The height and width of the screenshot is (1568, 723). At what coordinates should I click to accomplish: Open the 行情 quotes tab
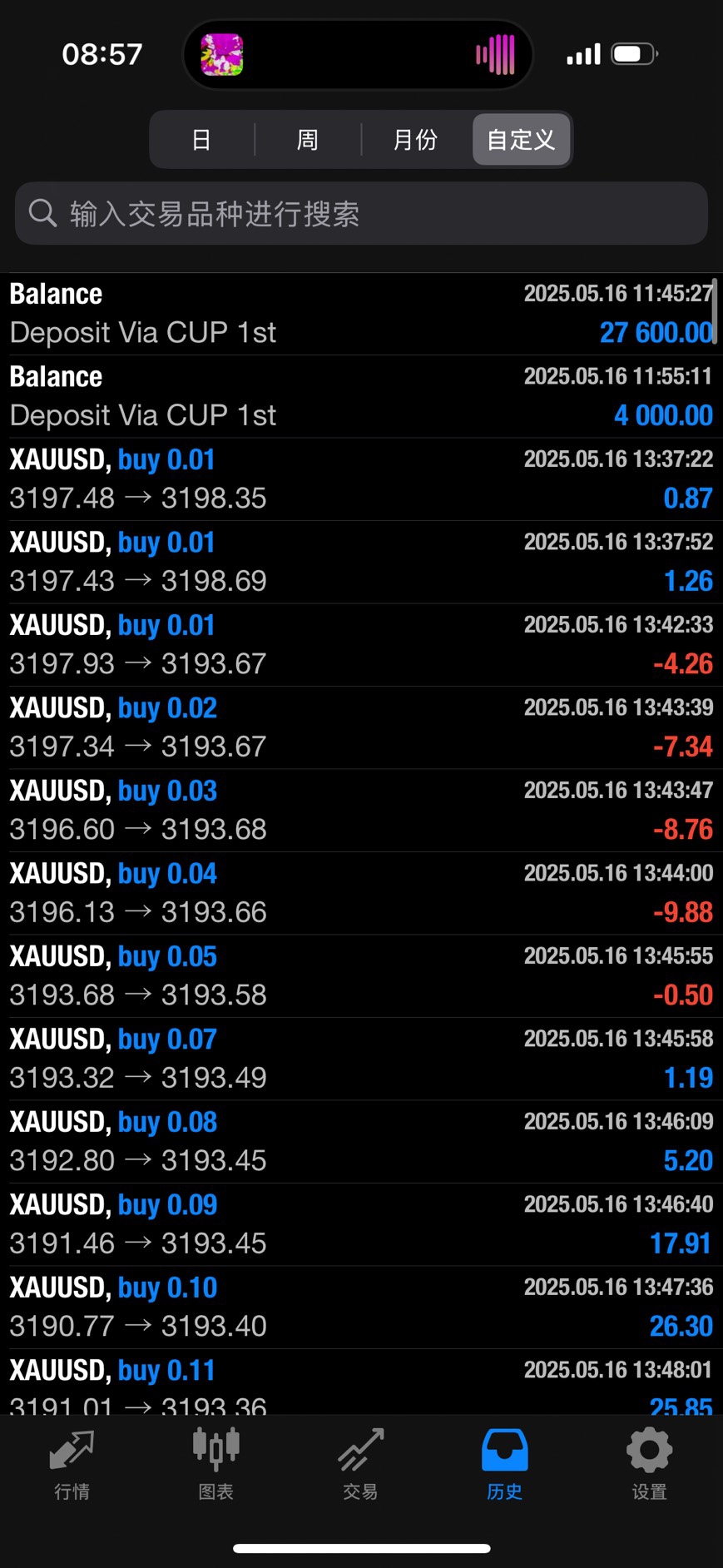[72, 1465]
